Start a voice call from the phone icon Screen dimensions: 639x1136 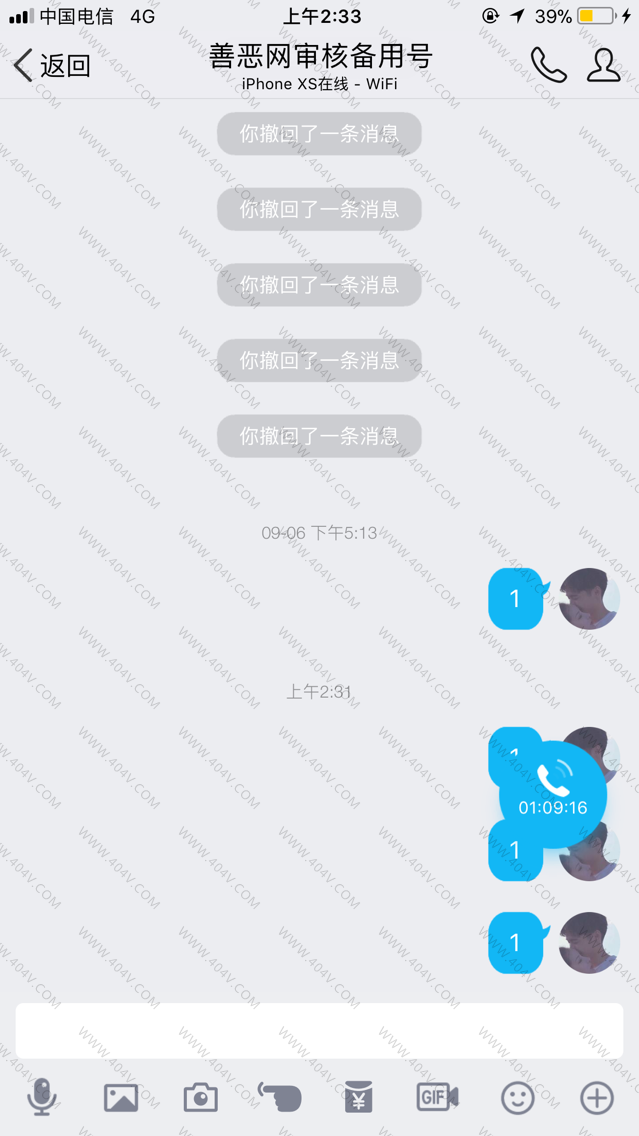point(548,66)
